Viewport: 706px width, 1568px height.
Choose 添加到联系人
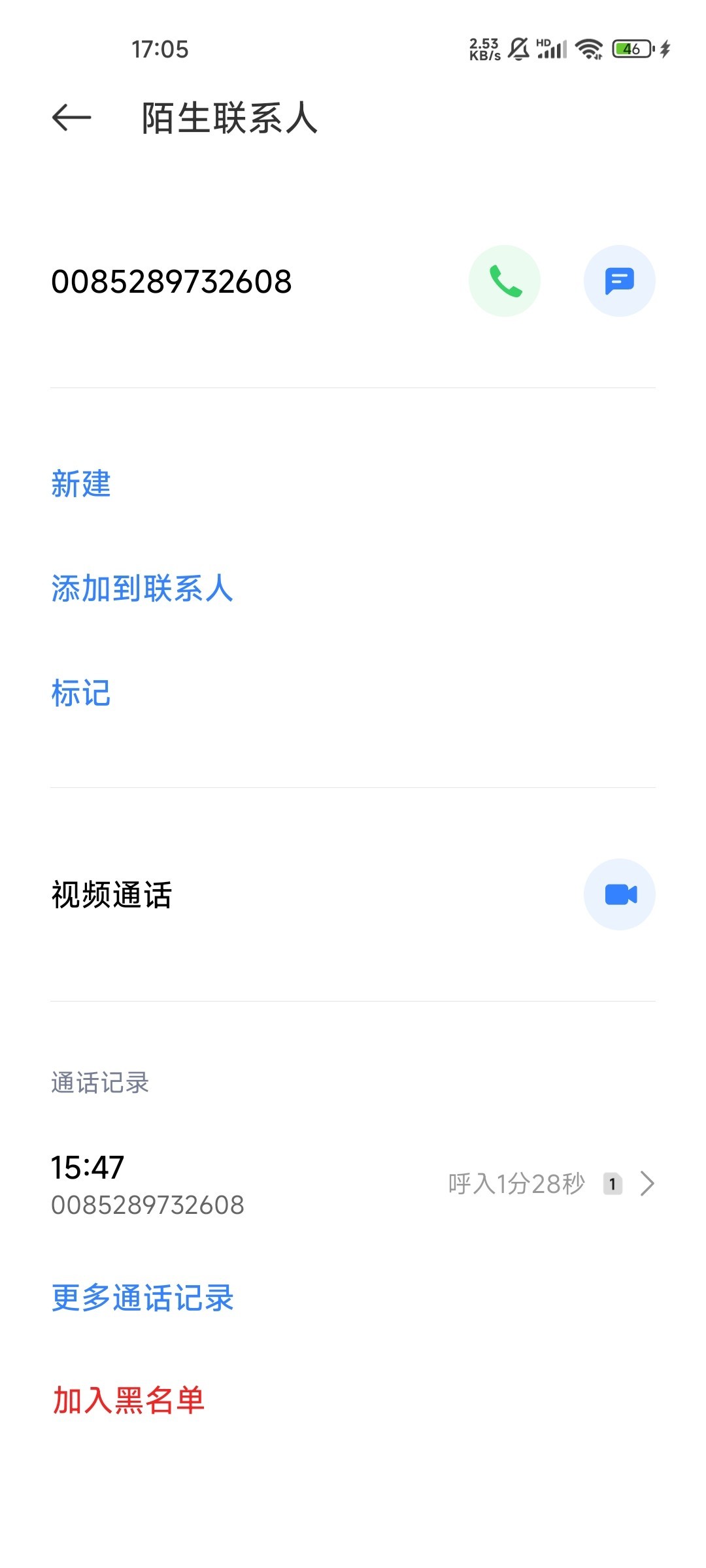142,589
